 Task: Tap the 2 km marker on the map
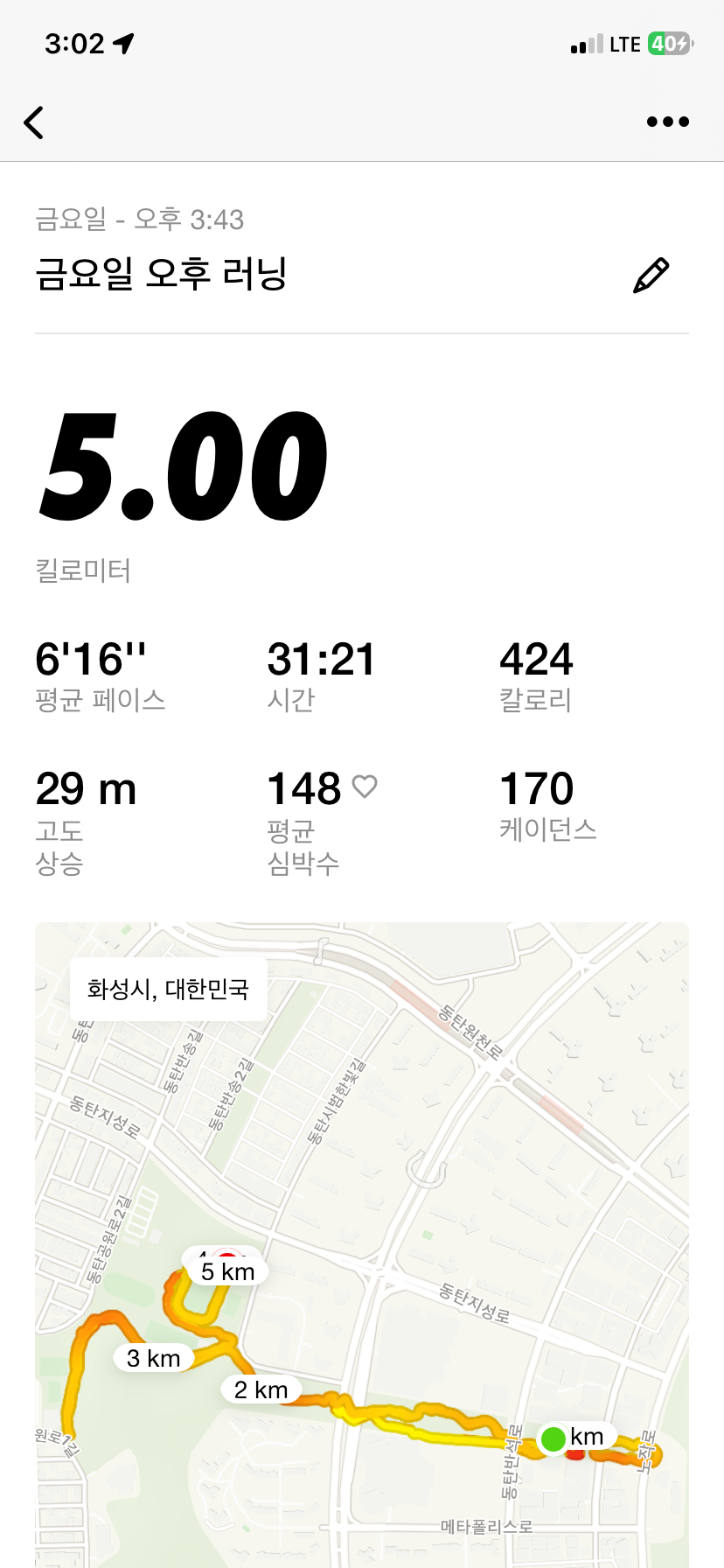click(260, 1389)
